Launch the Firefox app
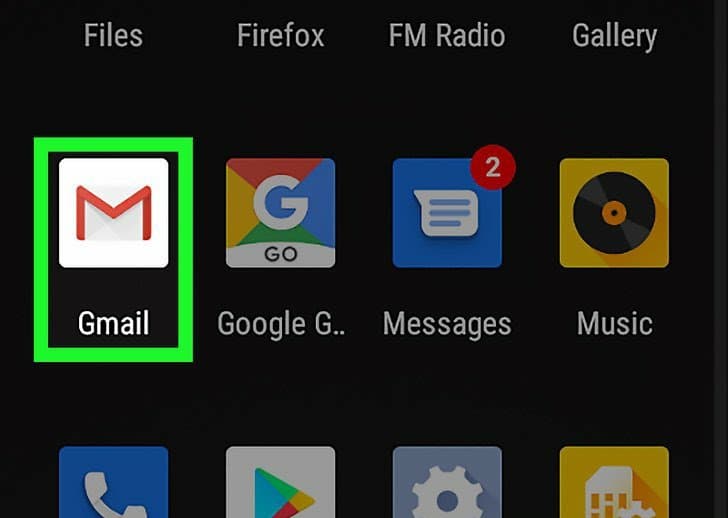This screenshot has width=728, height=518. (280, 36)
